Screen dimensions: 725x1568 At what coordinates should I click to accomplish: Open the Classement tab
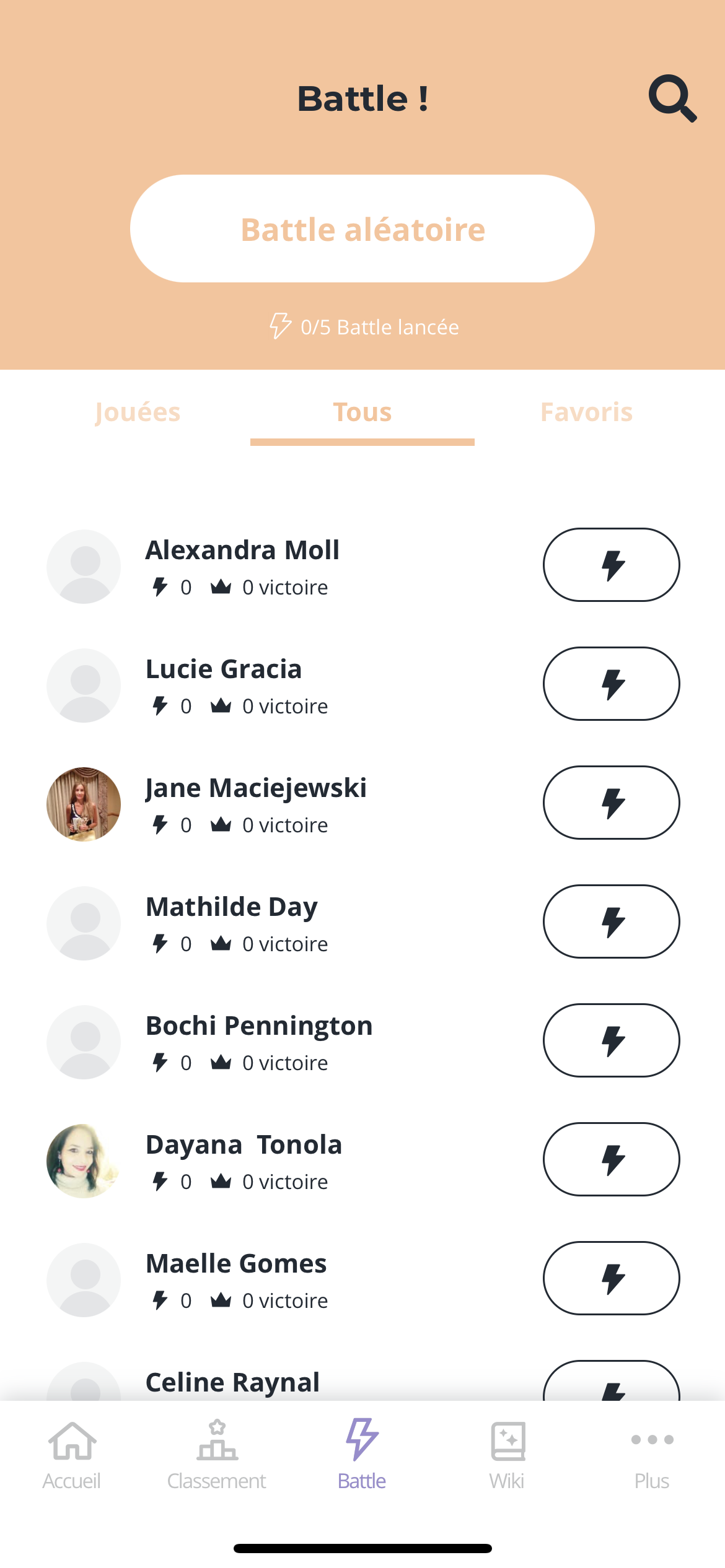(217, 1454)
